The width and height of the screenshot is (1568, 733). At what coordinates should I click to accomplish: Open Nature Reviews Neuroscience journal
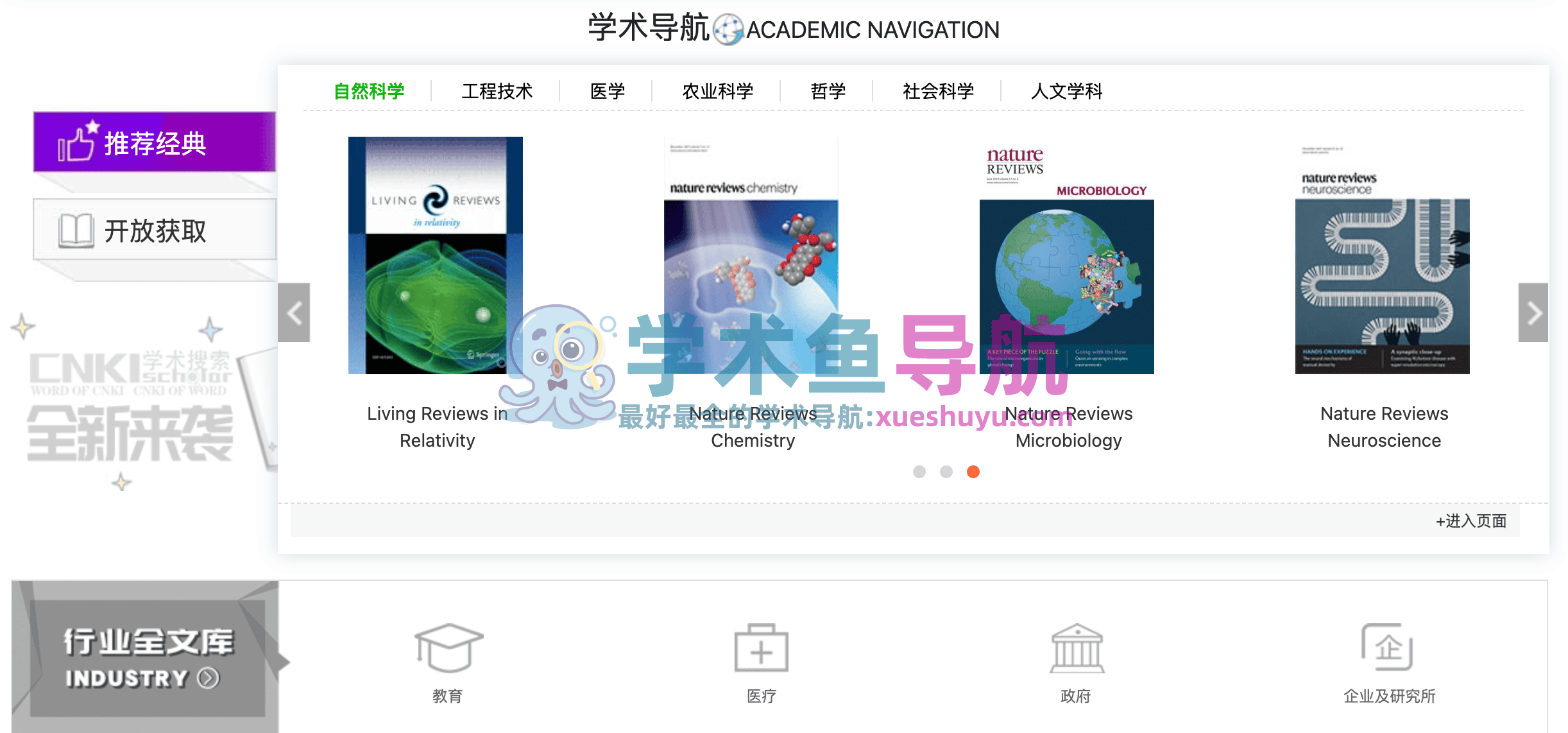pyautogui.click(x=1383, y=255)
